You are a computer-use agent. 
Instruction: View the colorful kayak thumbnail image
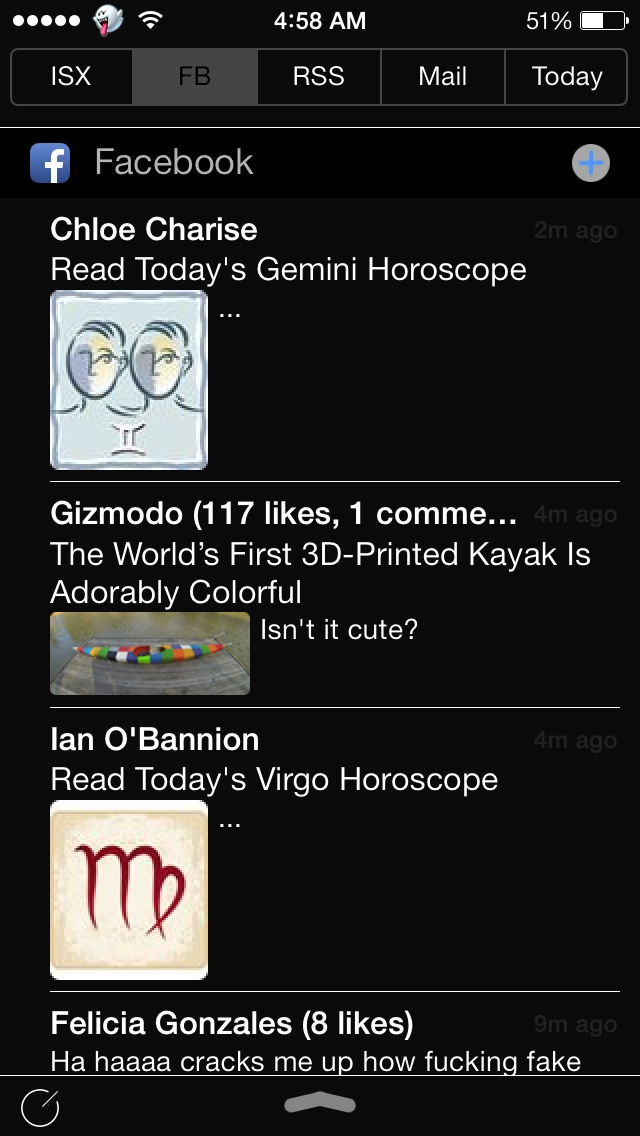click(x=150, y=653)
